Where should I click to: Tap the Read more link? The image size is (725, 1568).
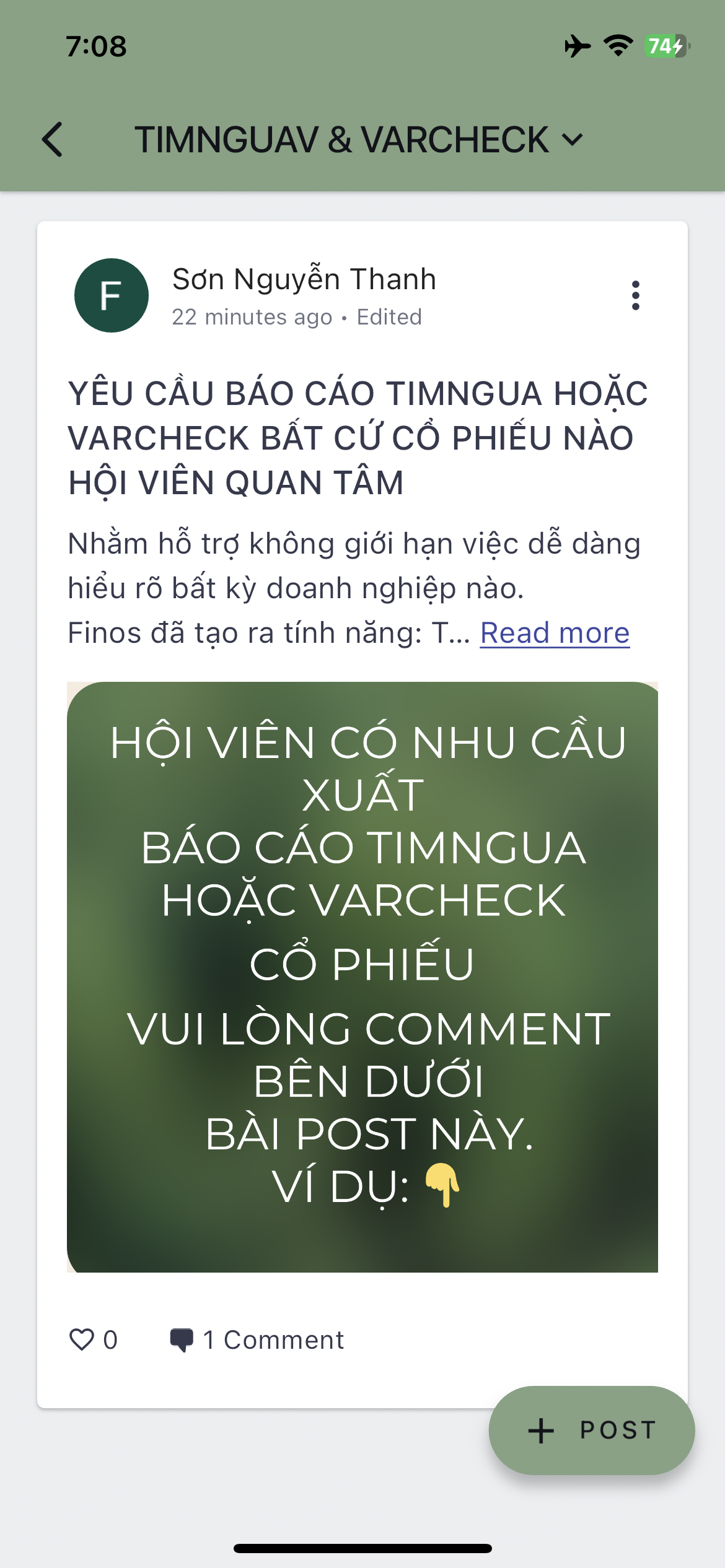(555, 633)
